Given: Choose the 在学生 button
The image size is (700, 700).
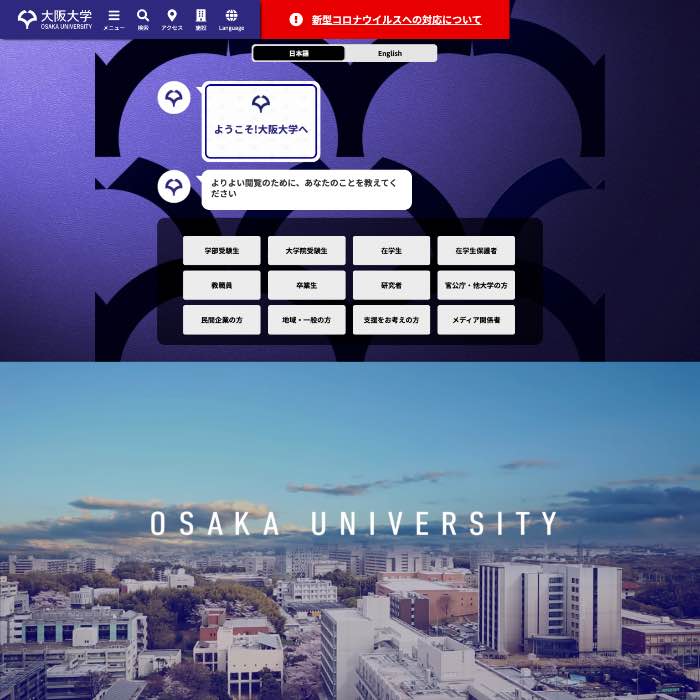Looking at the screenshot, I should (391, 251).
